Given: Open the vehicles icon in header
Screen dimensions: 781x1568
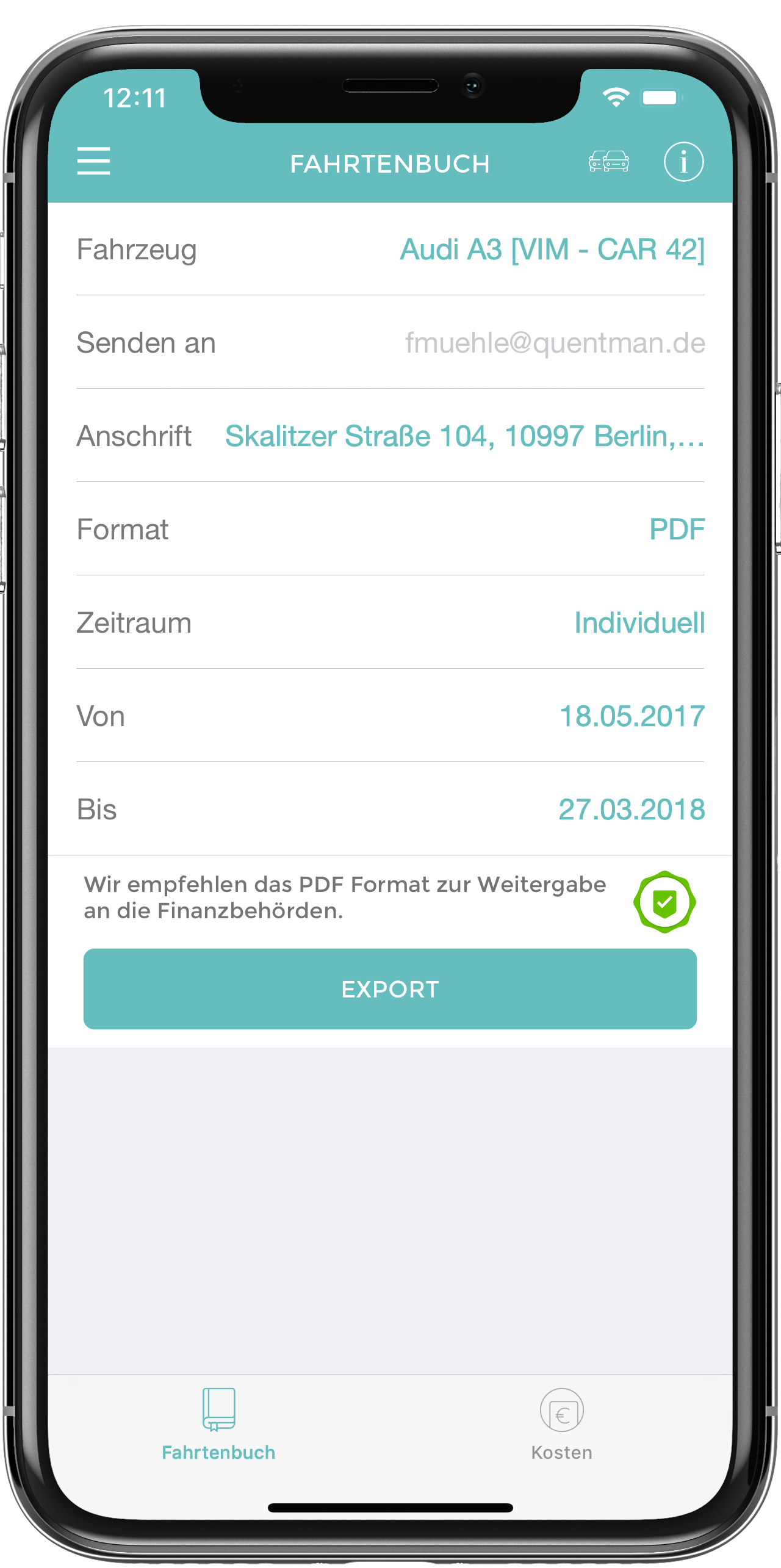Looking at the screenshot, I should point(608,162).
